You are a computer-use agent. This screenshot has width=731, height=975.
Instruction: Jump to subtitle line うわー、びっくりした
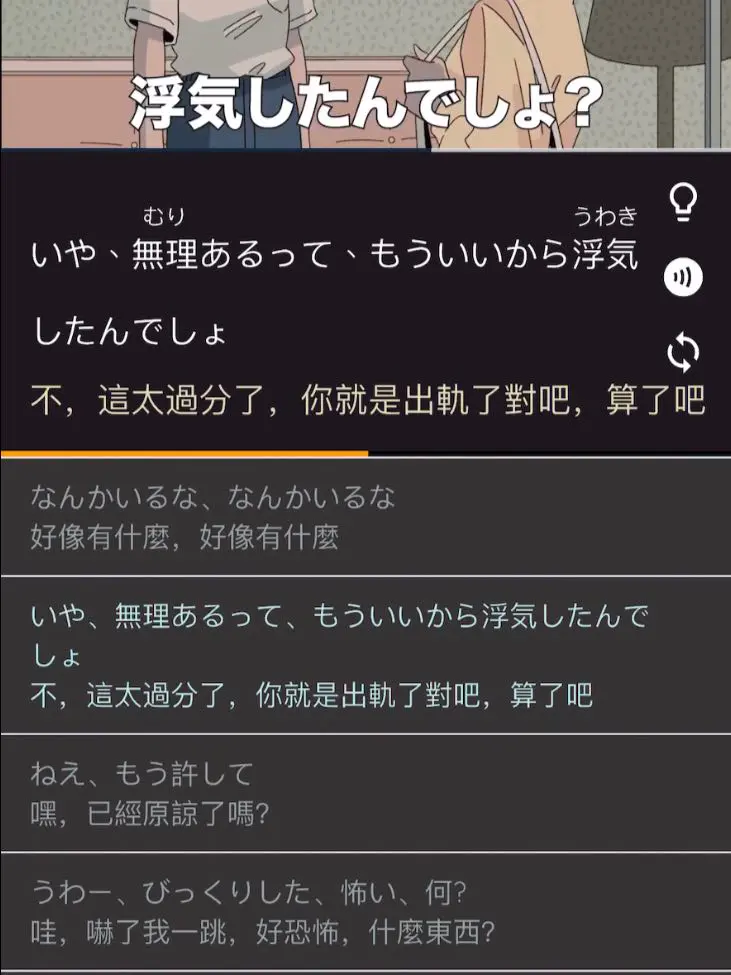click(x=365, y=910)
